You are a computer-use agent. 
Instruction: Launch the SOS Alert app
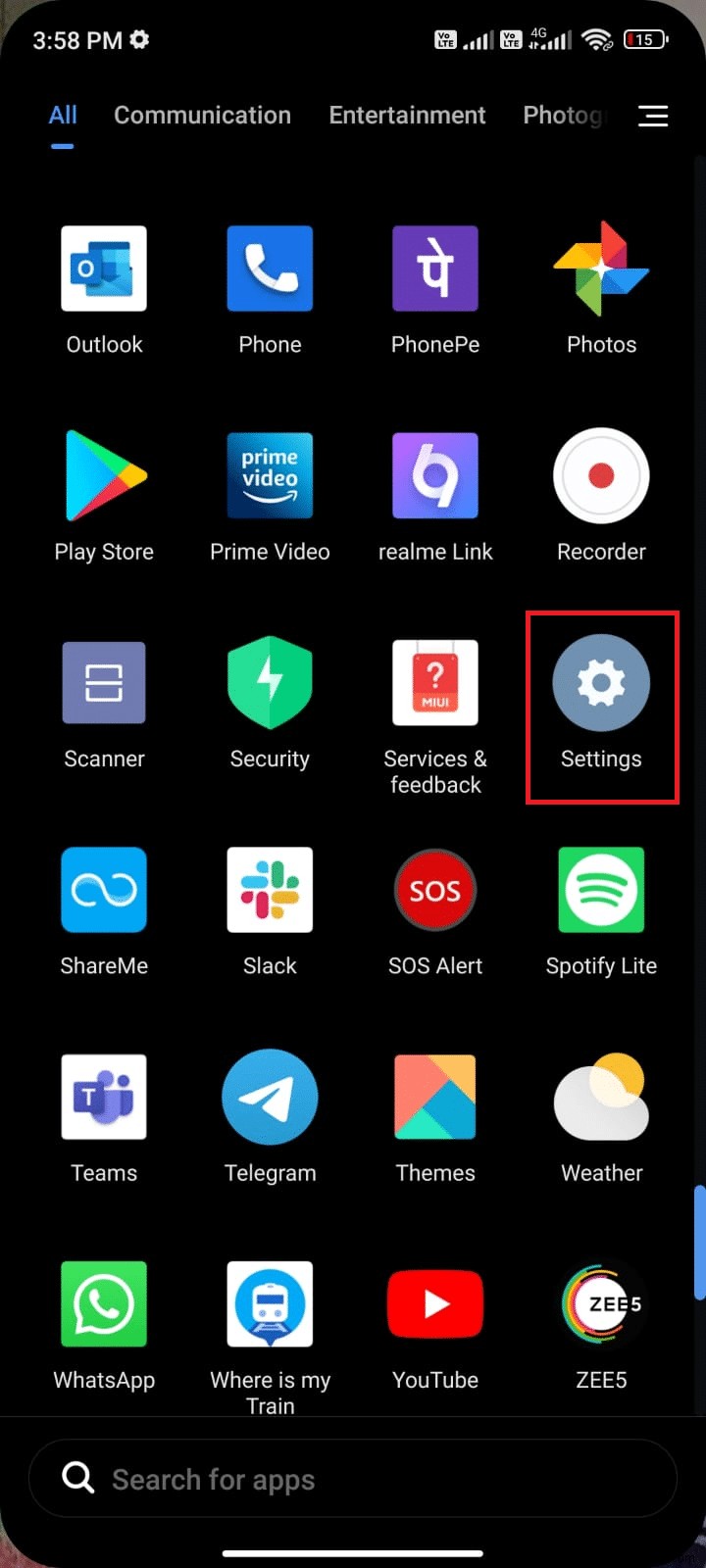435,890
